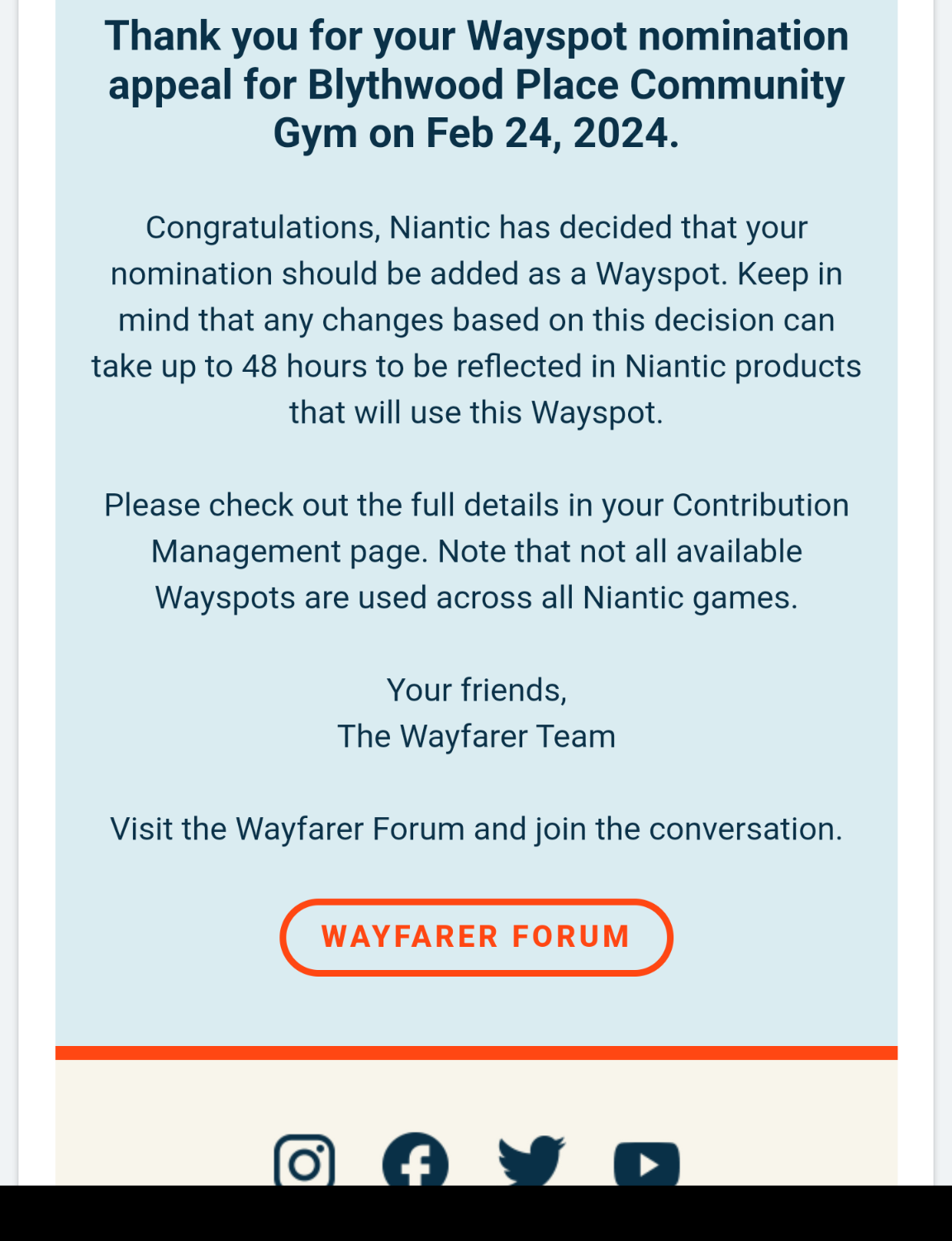The image size is (952, 1241).
Task: Open Niantic's Instagram page
Action: (x=304, y=1162)
